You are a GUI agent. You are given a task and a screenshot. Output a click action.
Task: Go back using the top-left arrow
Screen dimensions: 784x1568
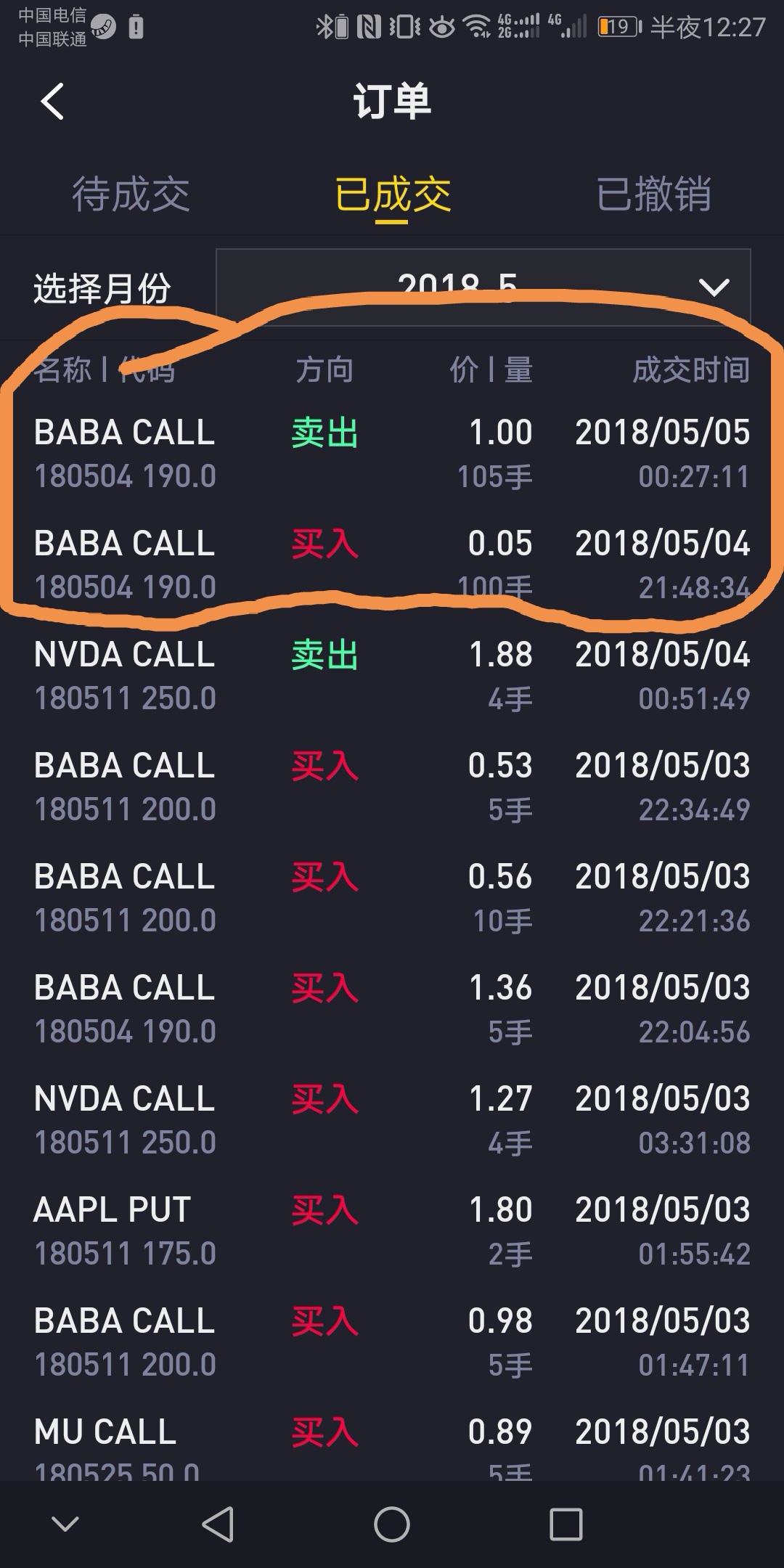52,102
